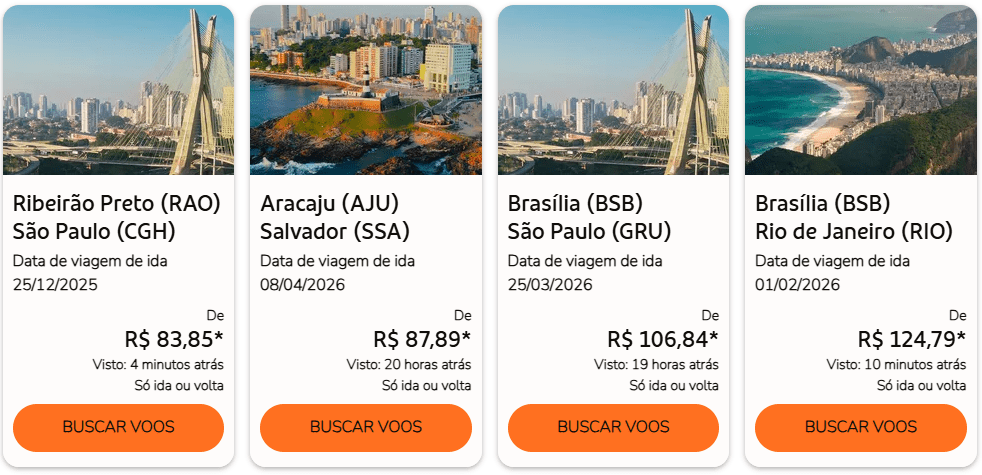Image resolution: width=982 pixels, height=475 pixels.
Task: Open the Ribeirão Preto (RAO) offer card
Action: 118,216
